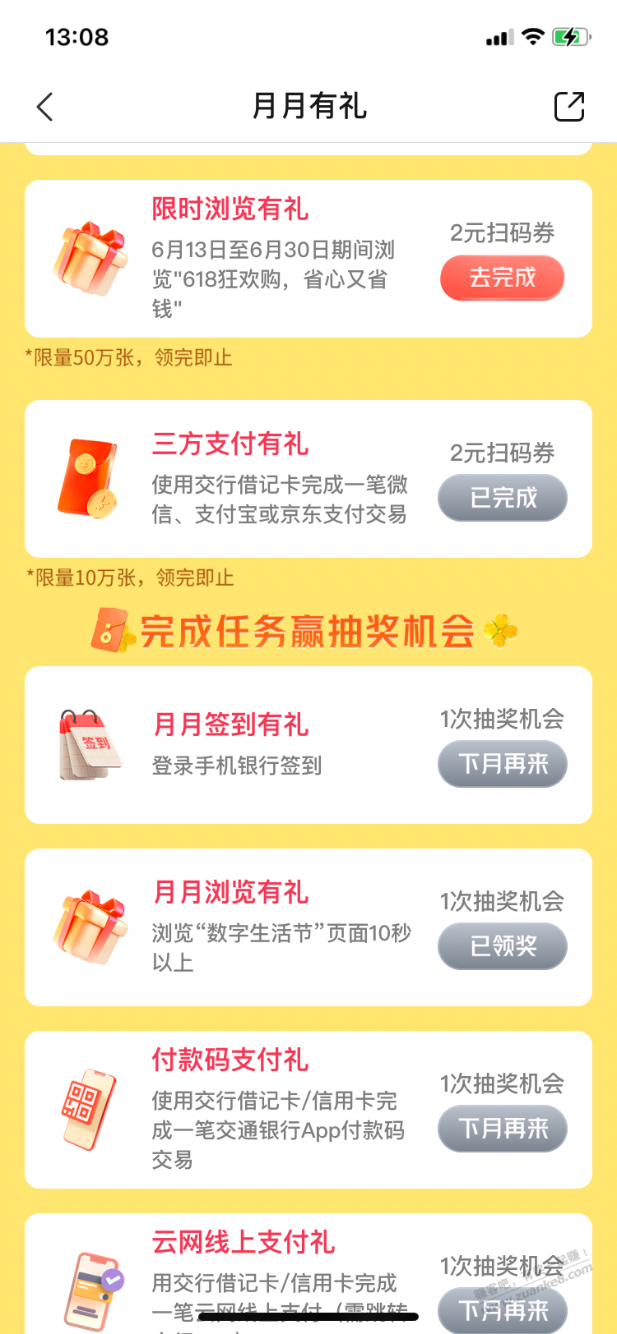Tap 去完成 for 限时浏览有礼
The image size is (617, 1334).
point(502,278)
